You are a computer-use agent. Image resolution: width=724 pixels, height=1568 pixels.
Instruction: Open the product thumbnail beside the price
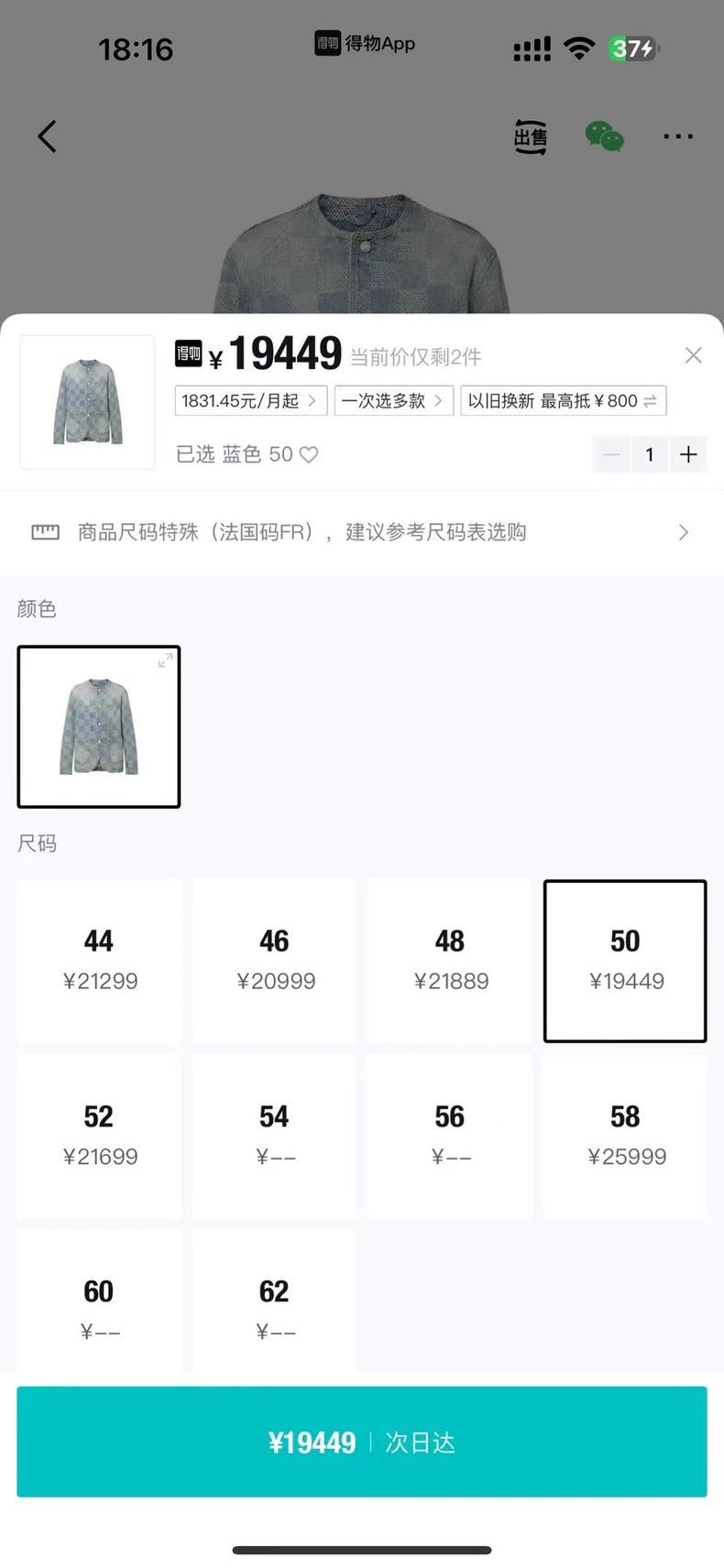88,402
